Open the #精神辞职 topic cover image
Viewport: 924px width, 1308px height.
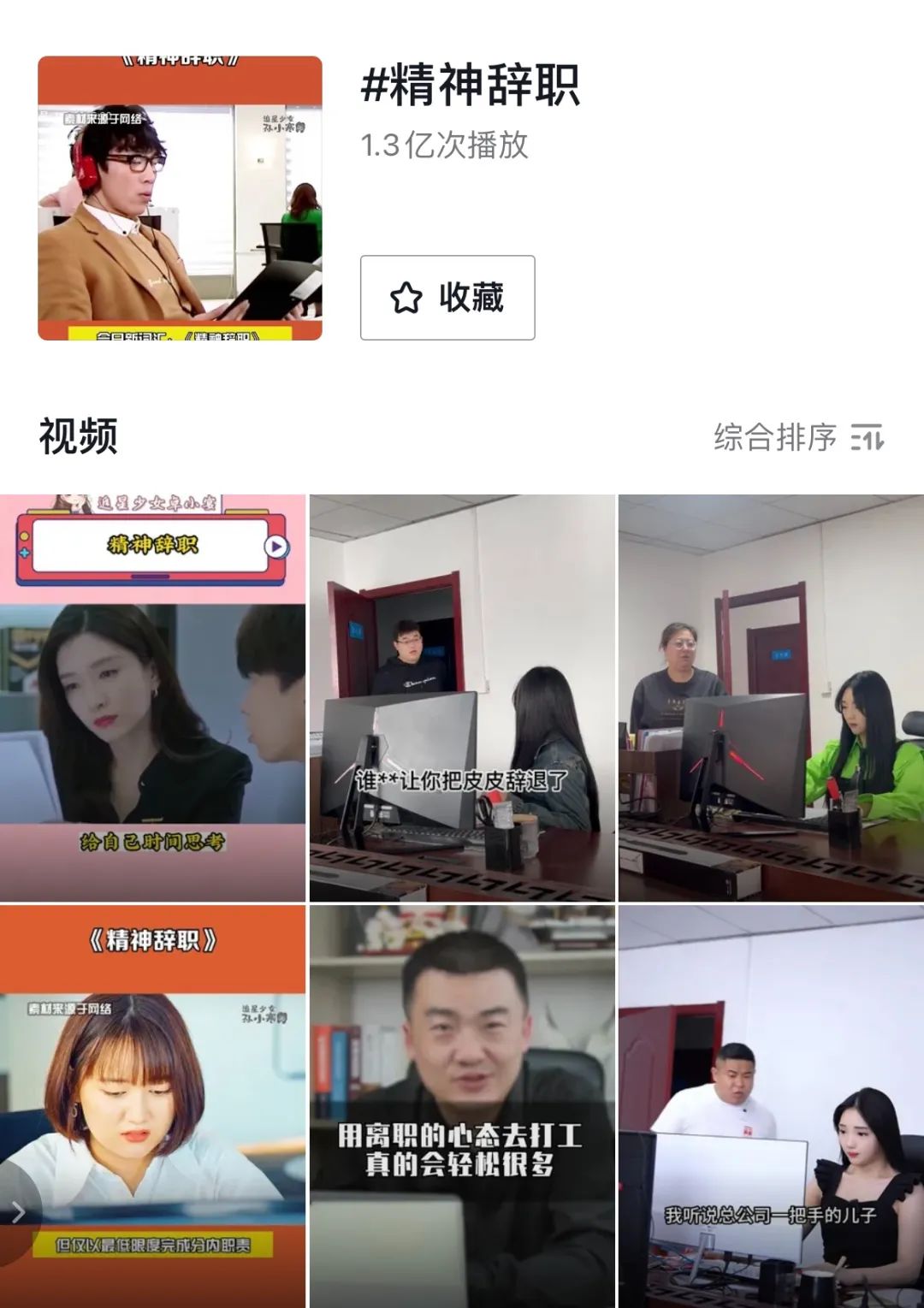(180, 198)
